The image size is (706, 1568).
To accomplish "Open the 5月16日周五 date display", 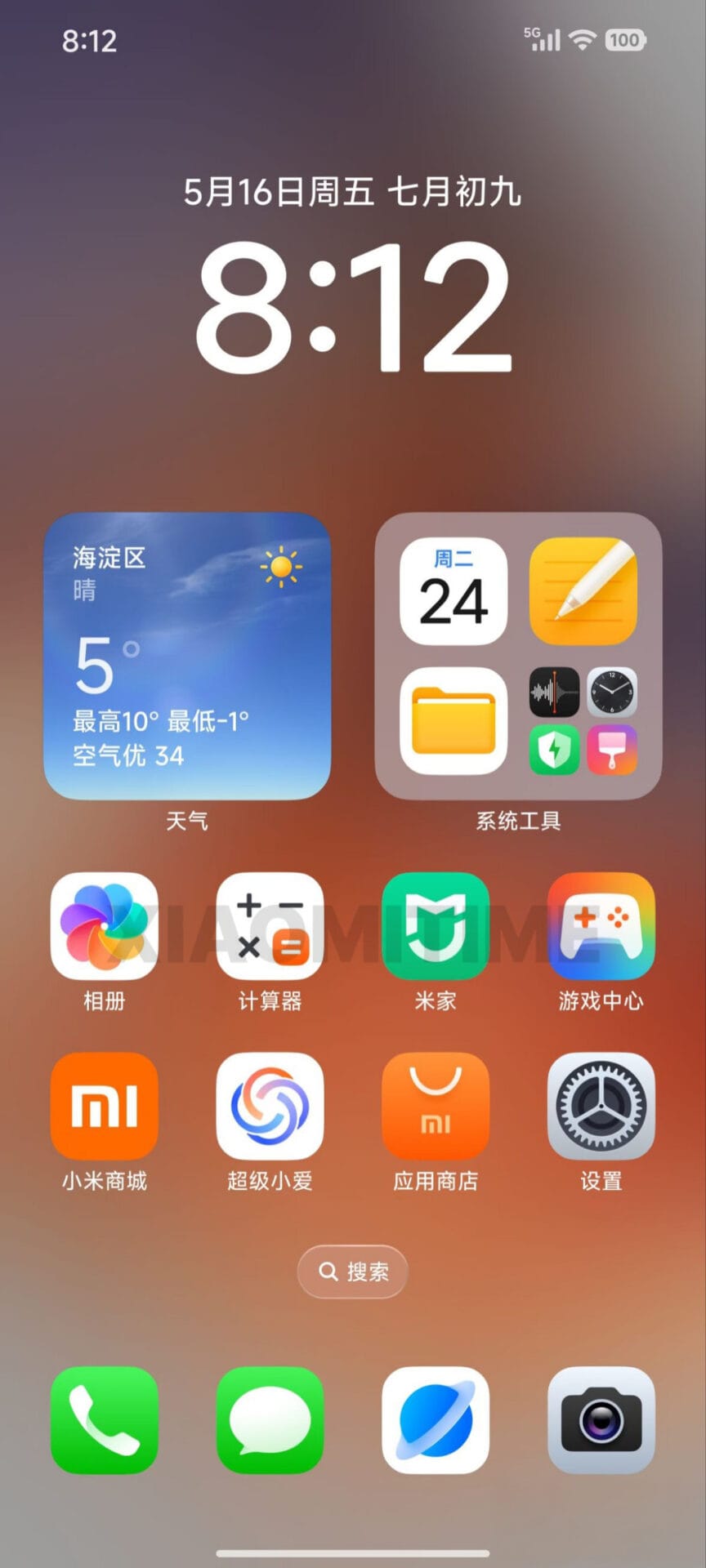I will [353, 192].
